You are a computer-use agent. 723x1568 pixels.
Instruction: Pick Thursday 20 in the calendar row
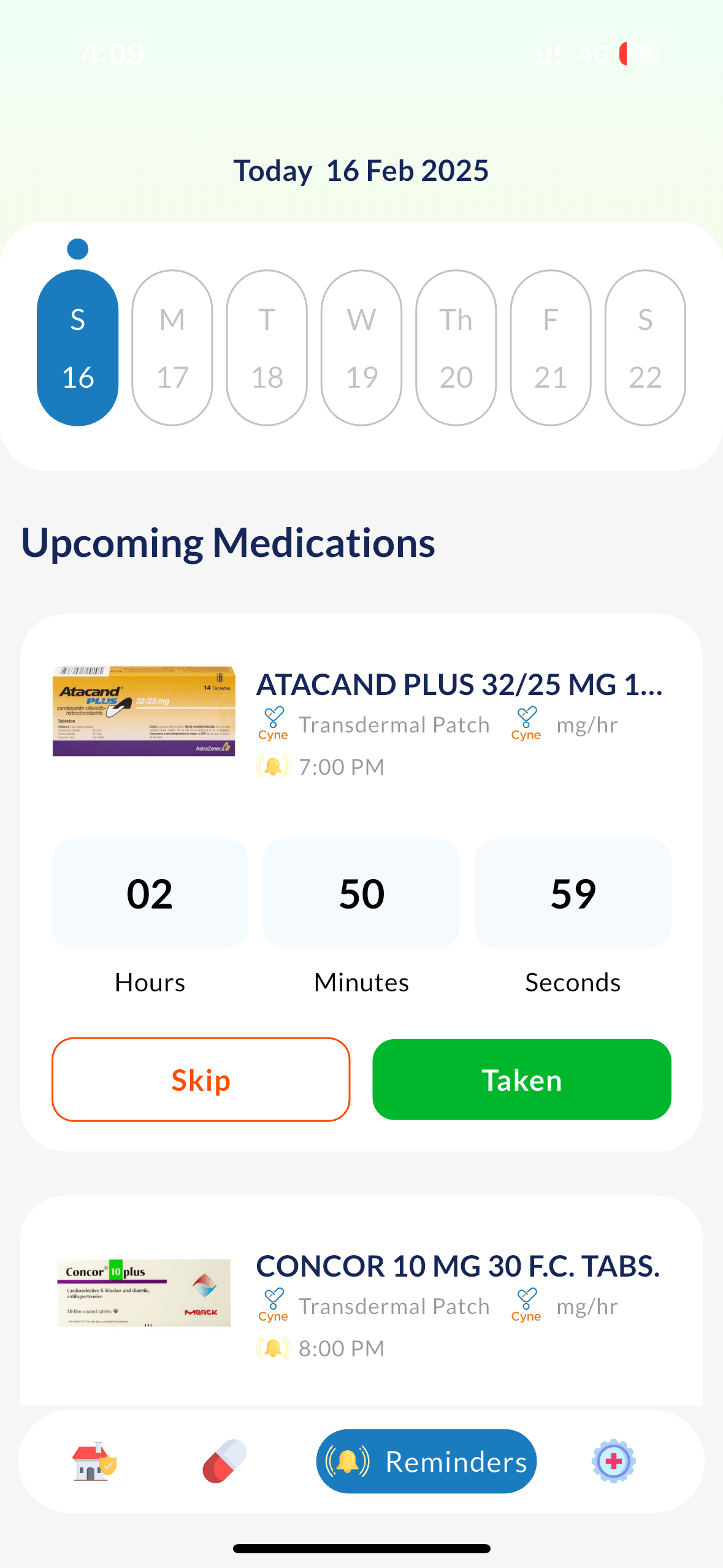[x=456, y=348]
